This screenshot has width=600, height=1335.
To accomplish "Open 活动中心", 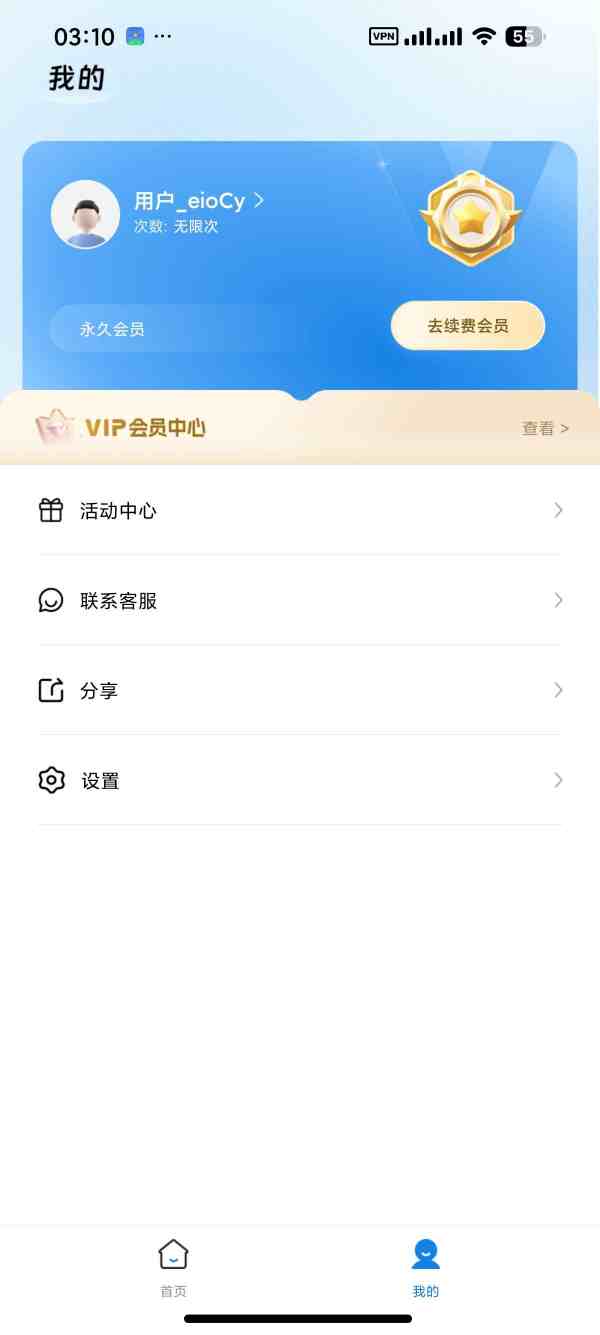I will 300,511.
